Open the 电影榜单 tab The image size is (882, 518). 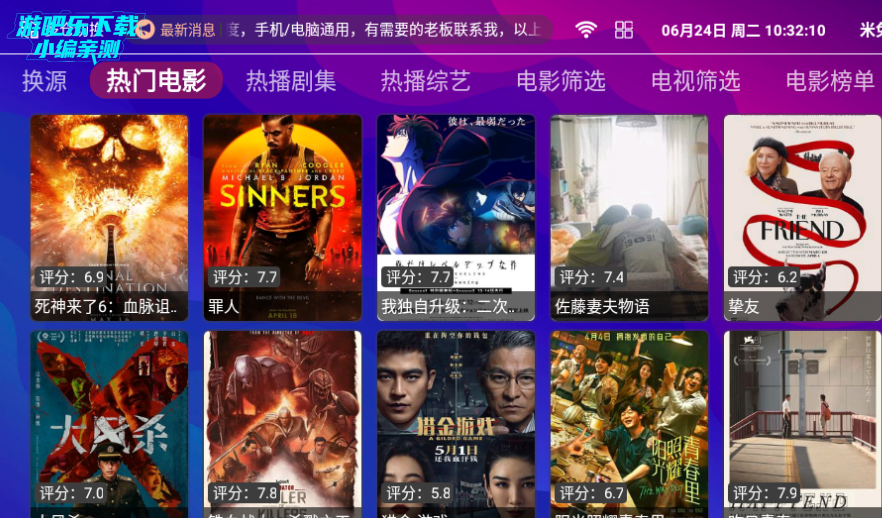click(829, 81)
